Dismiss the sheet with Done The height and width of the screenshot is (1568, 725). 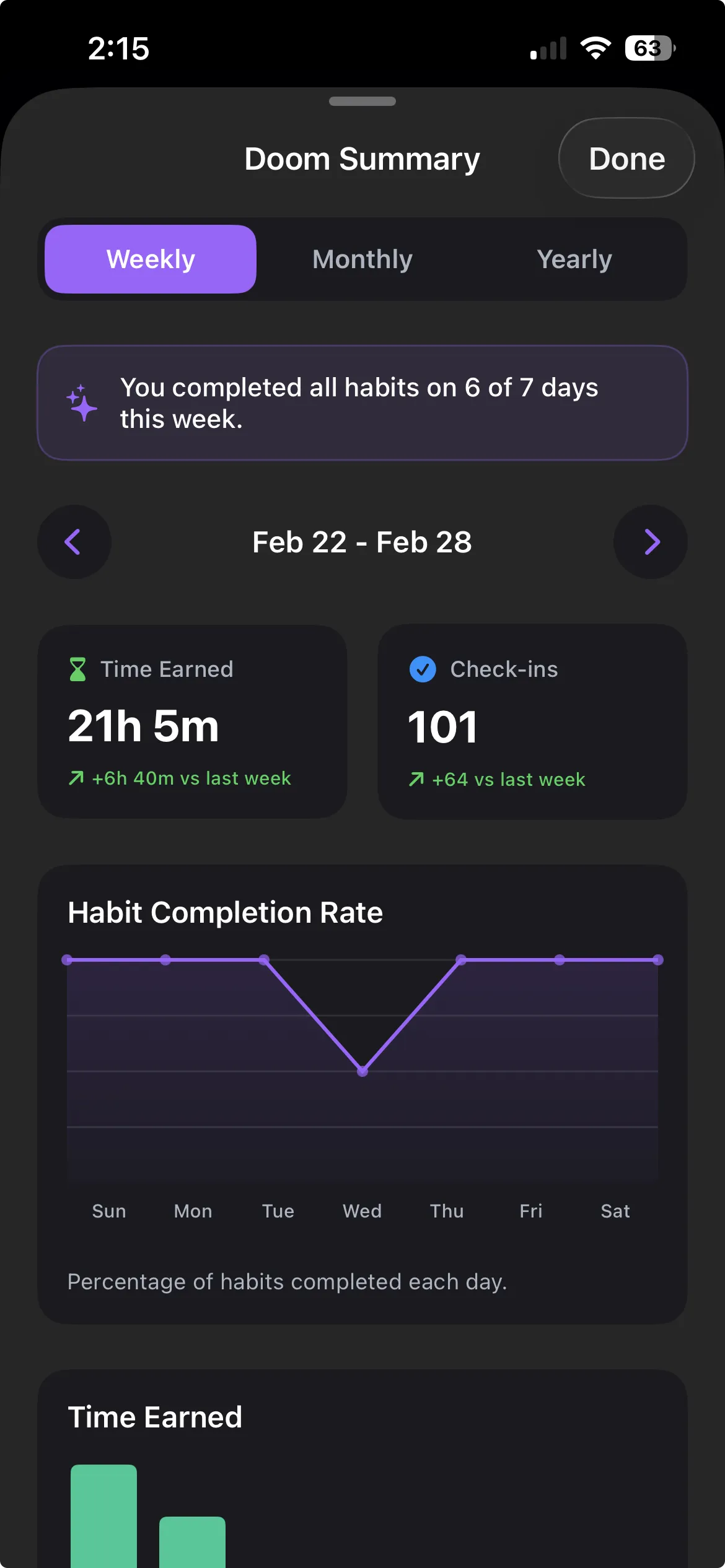(626, 158)
